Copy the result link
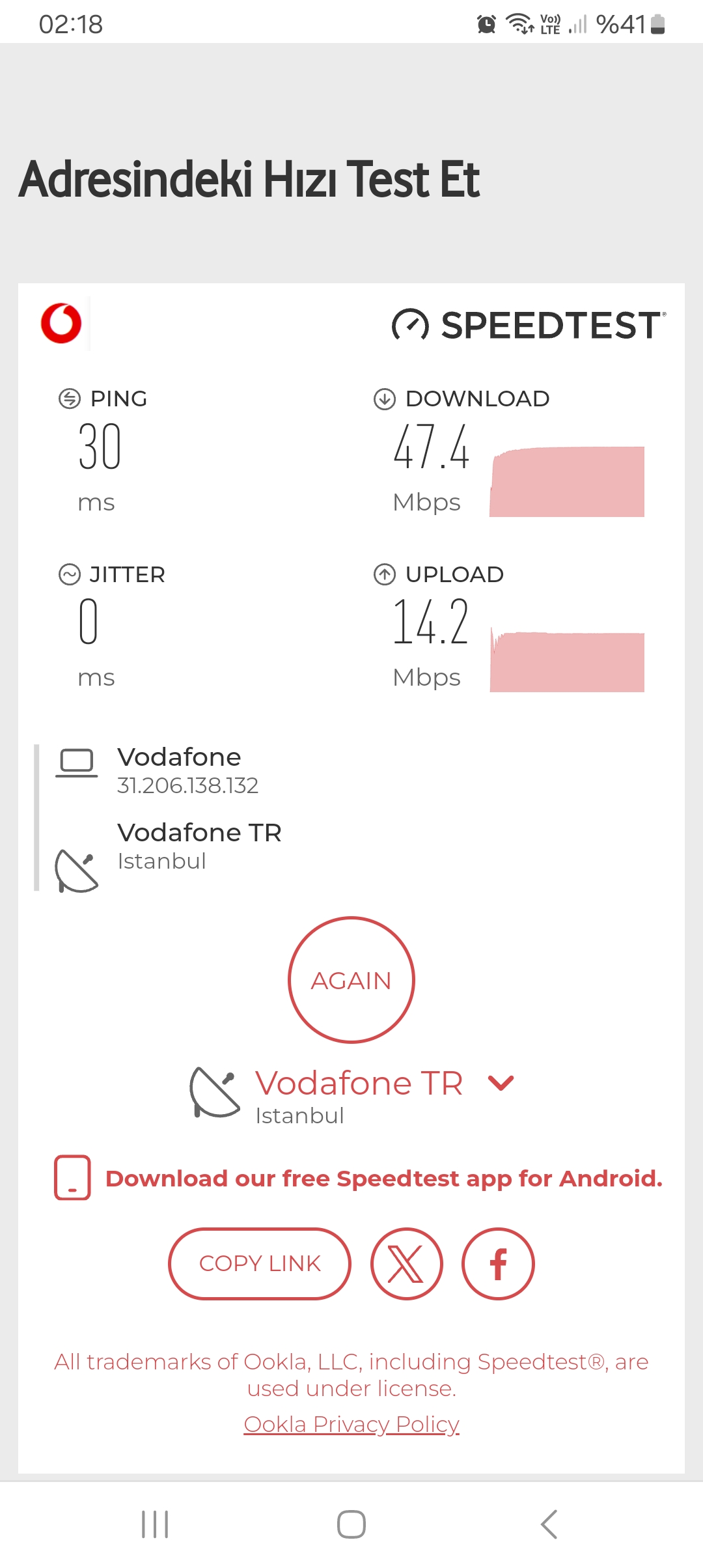Screen dimensions: 703x1568 (260, 1263)
